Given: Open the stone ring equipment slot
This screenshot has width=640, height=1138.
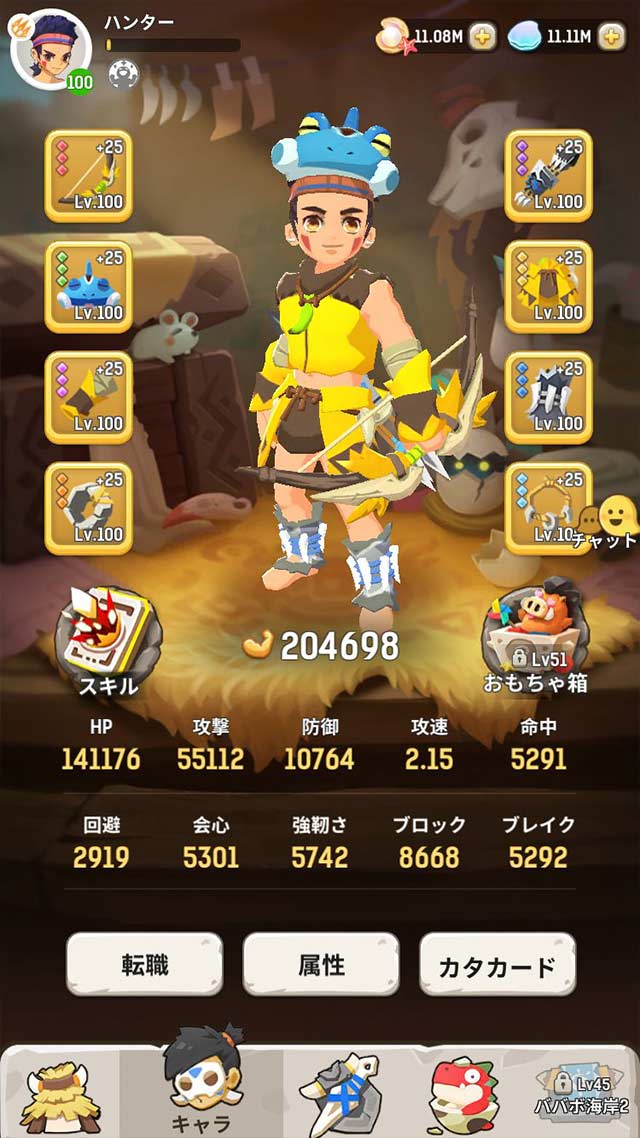Looking at the screenshot, I should (88, 508).
